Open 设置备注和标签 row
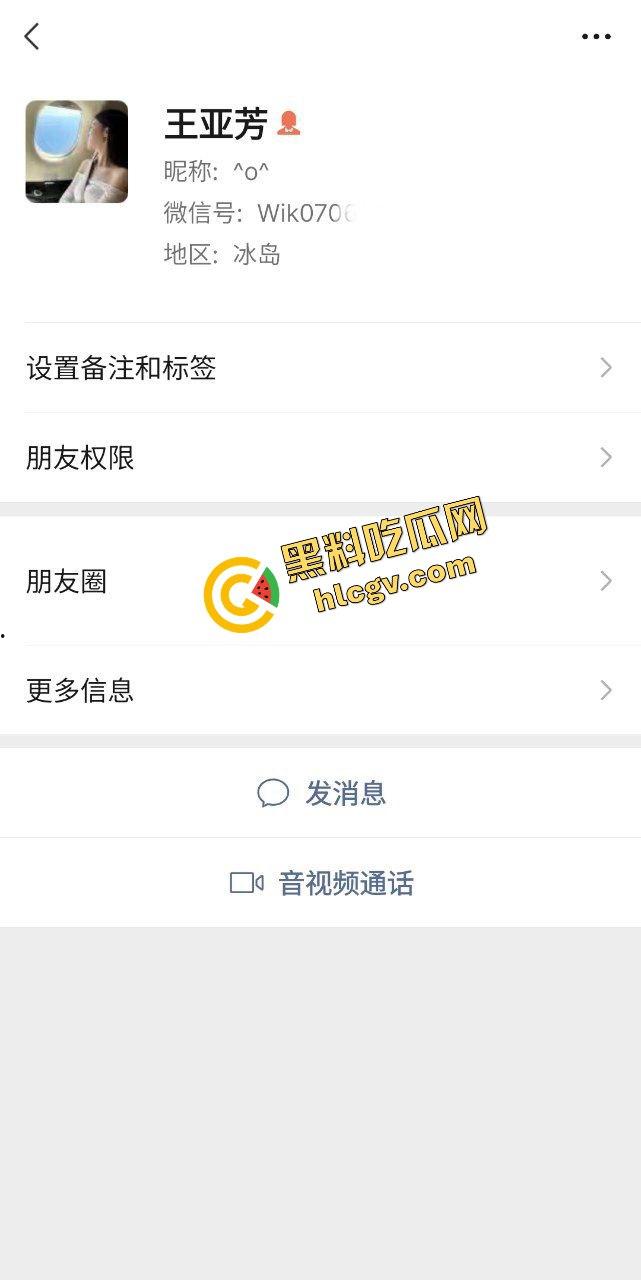Image resolution: width=641 pixels, height=1280 pixels. [x=320, y=368]
